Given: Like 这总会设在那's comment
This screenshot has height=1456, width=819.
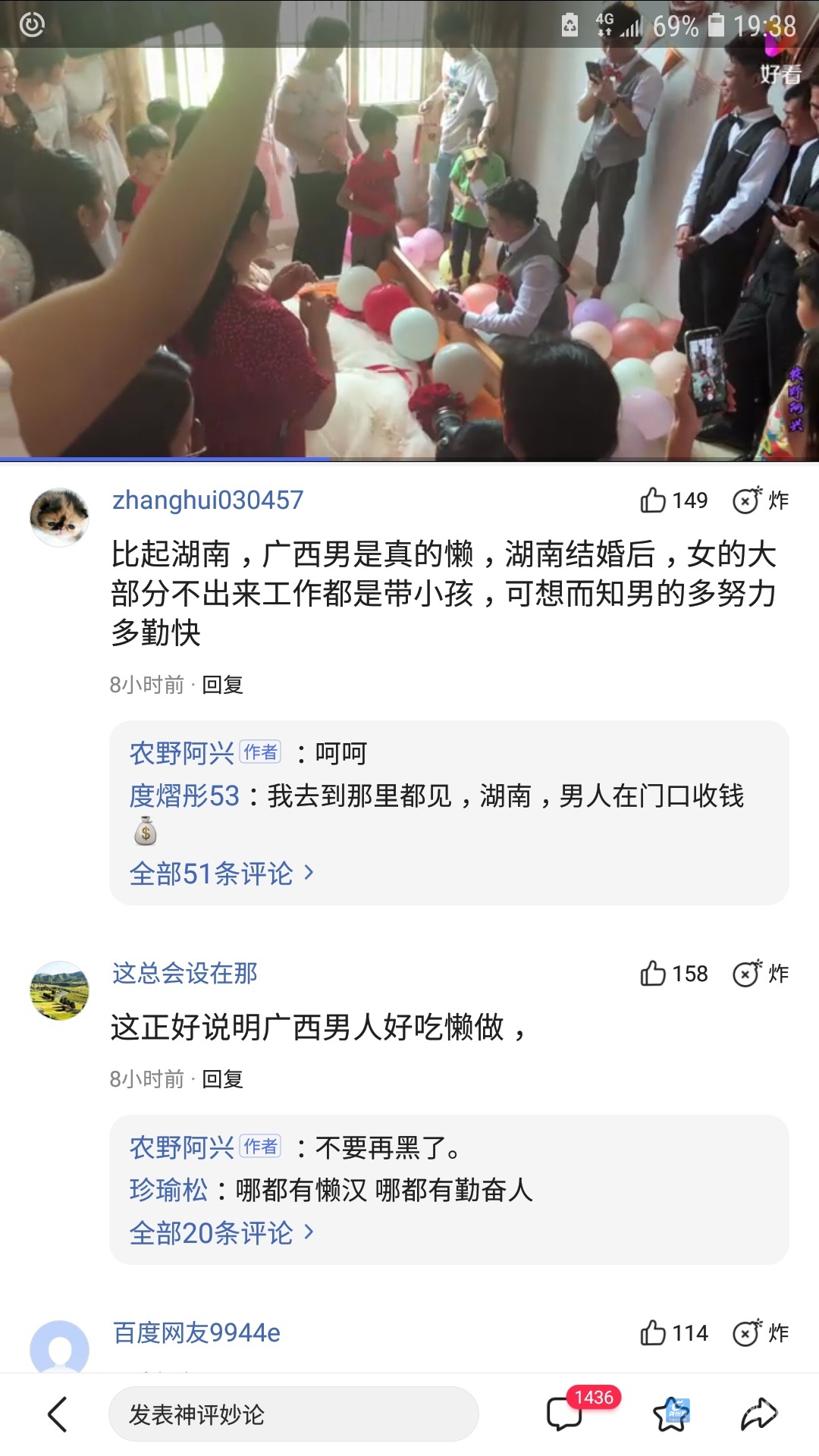Looking at the screenshot, I should point(654,974).
